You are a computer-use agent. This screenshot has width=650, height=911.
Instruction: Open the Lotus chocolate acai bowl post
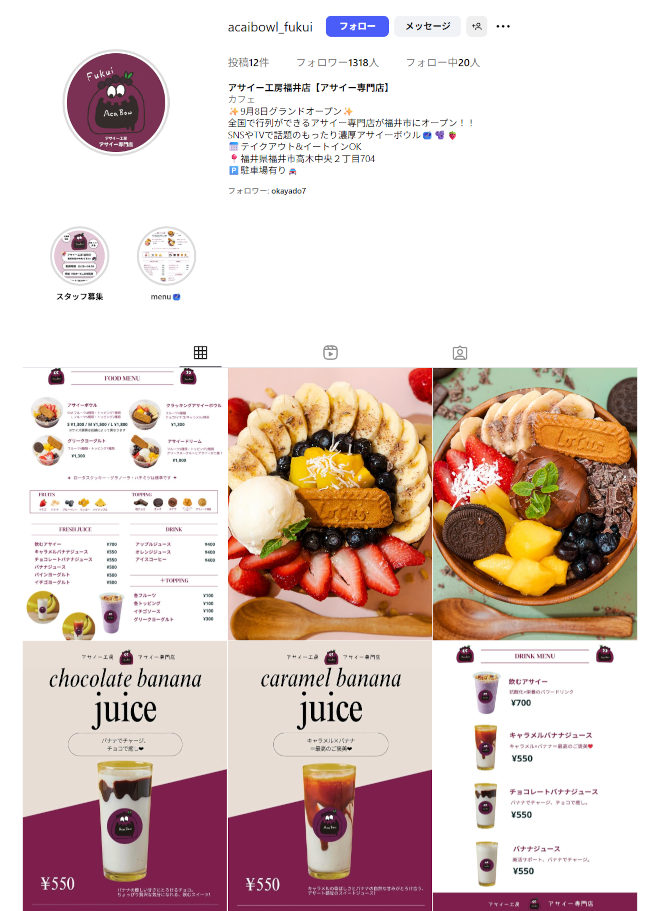click(x=535, y=503)
